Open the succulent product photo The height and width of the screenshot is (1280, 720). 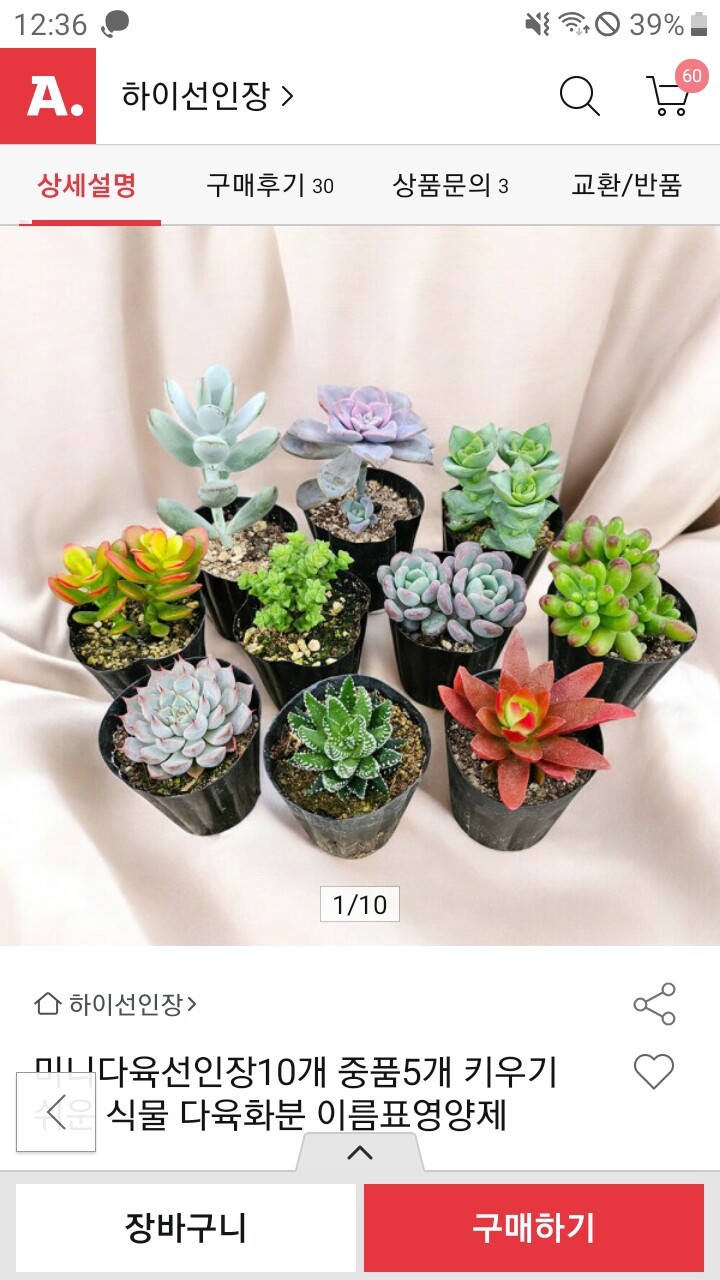coord(360,570)
